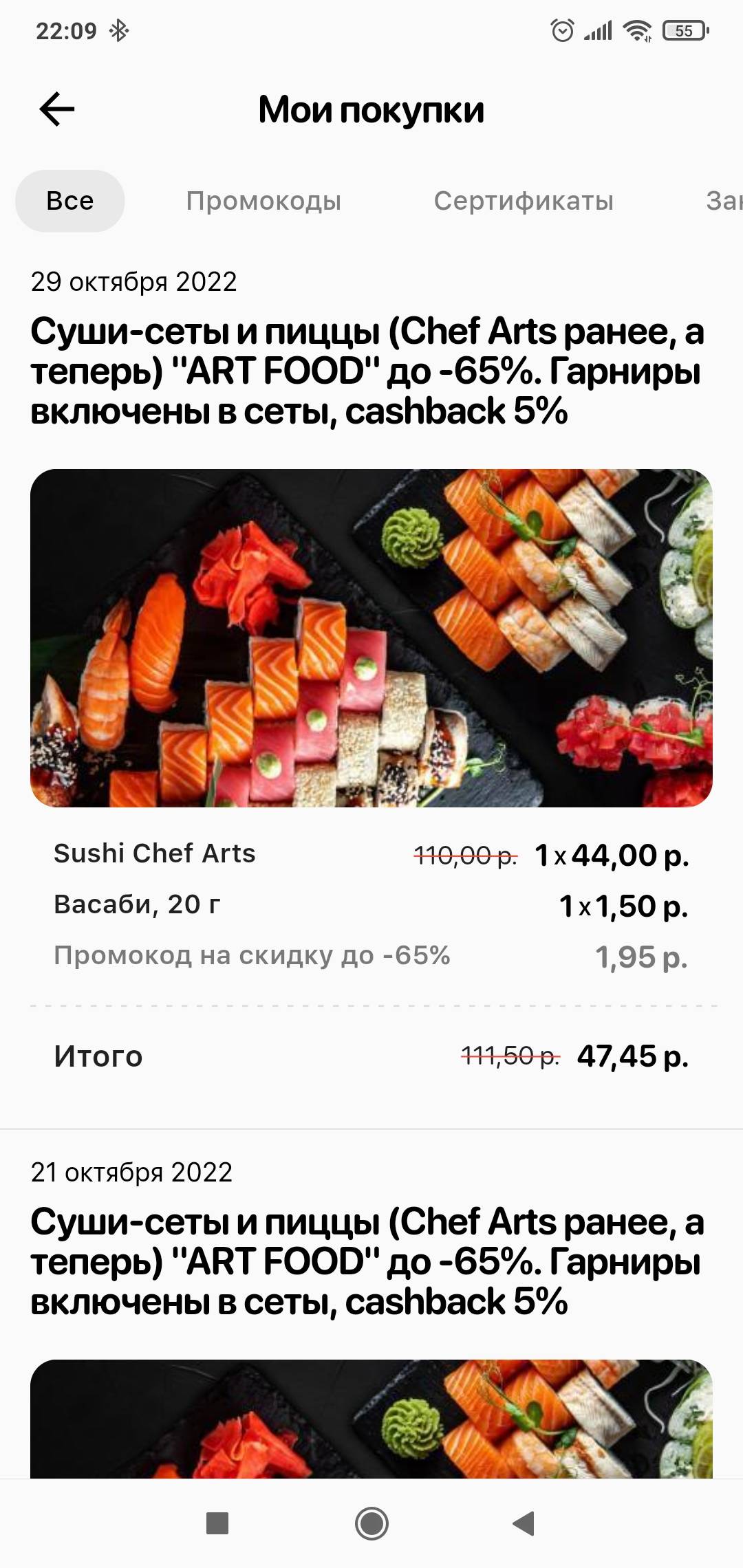Switch to the Сертификаты tab

pyautogui.click(x=524, y=201)
